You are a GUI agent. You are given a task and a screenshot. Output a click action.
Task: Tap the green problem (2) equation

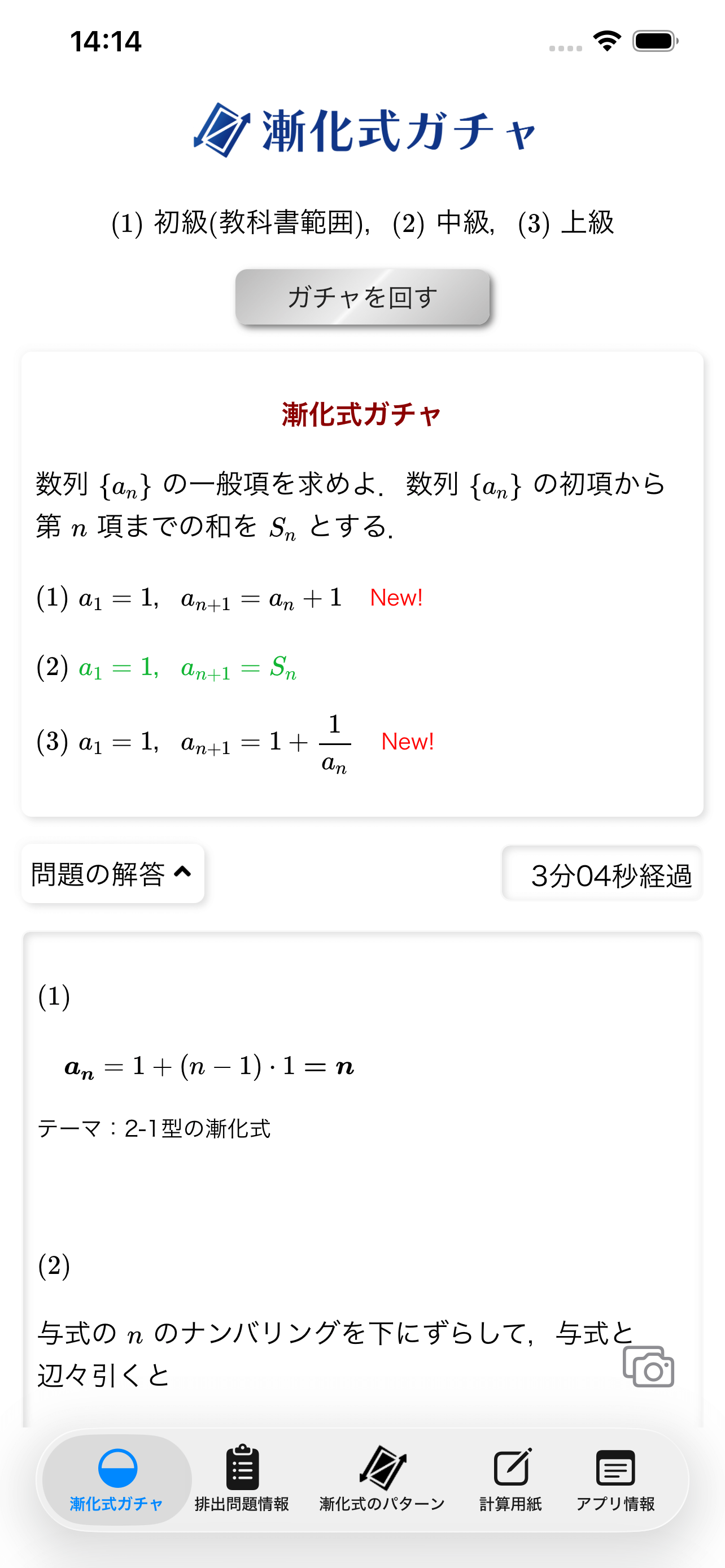(x=189, y=669)
